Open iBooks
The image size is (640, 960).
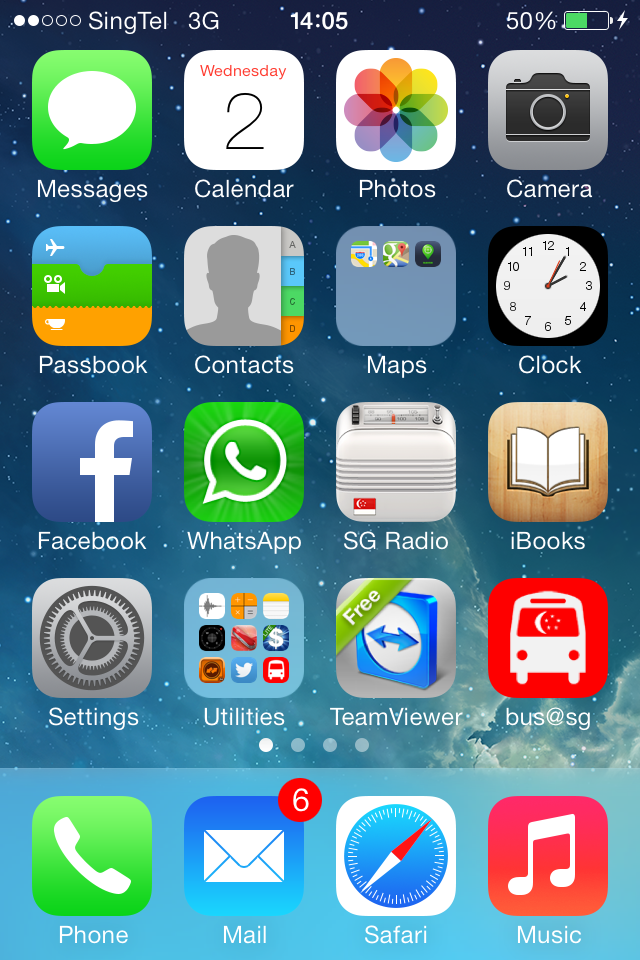548,462
